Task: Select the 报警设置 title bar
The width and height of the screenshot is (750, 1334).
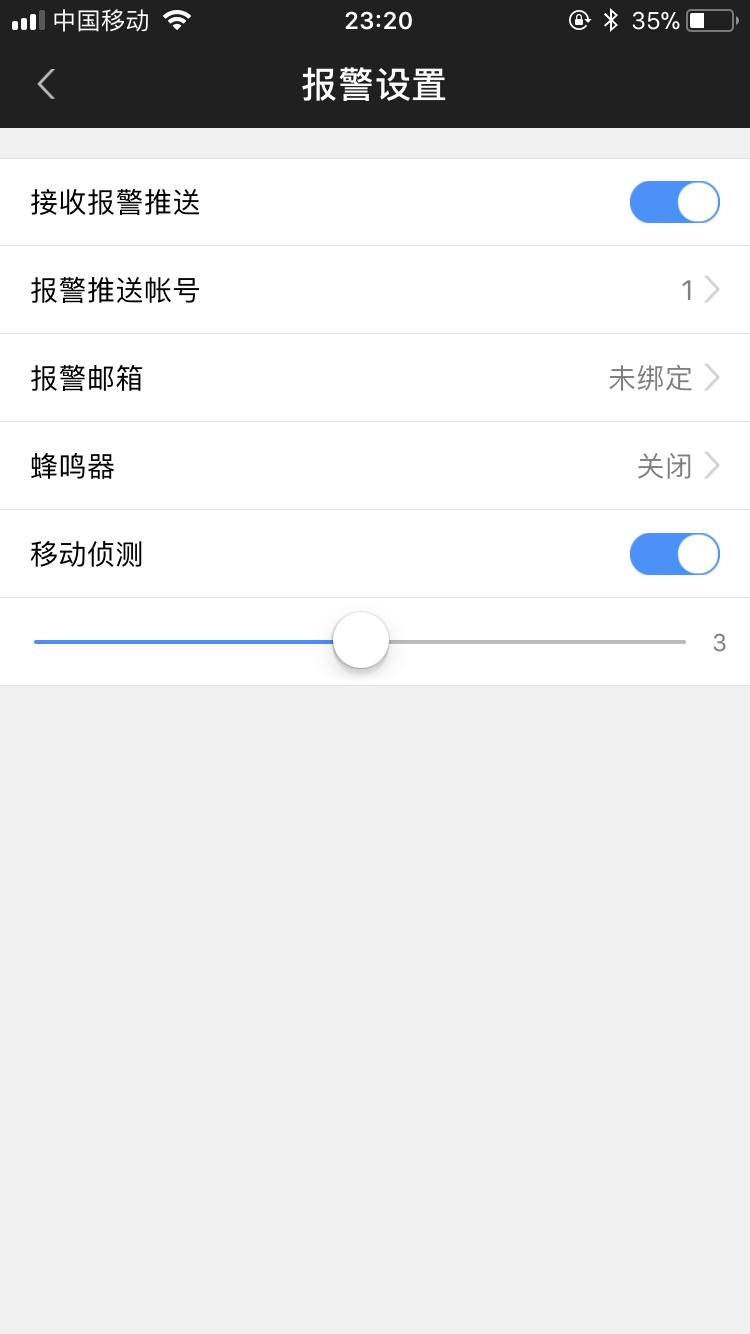Action: pos(374,86)
